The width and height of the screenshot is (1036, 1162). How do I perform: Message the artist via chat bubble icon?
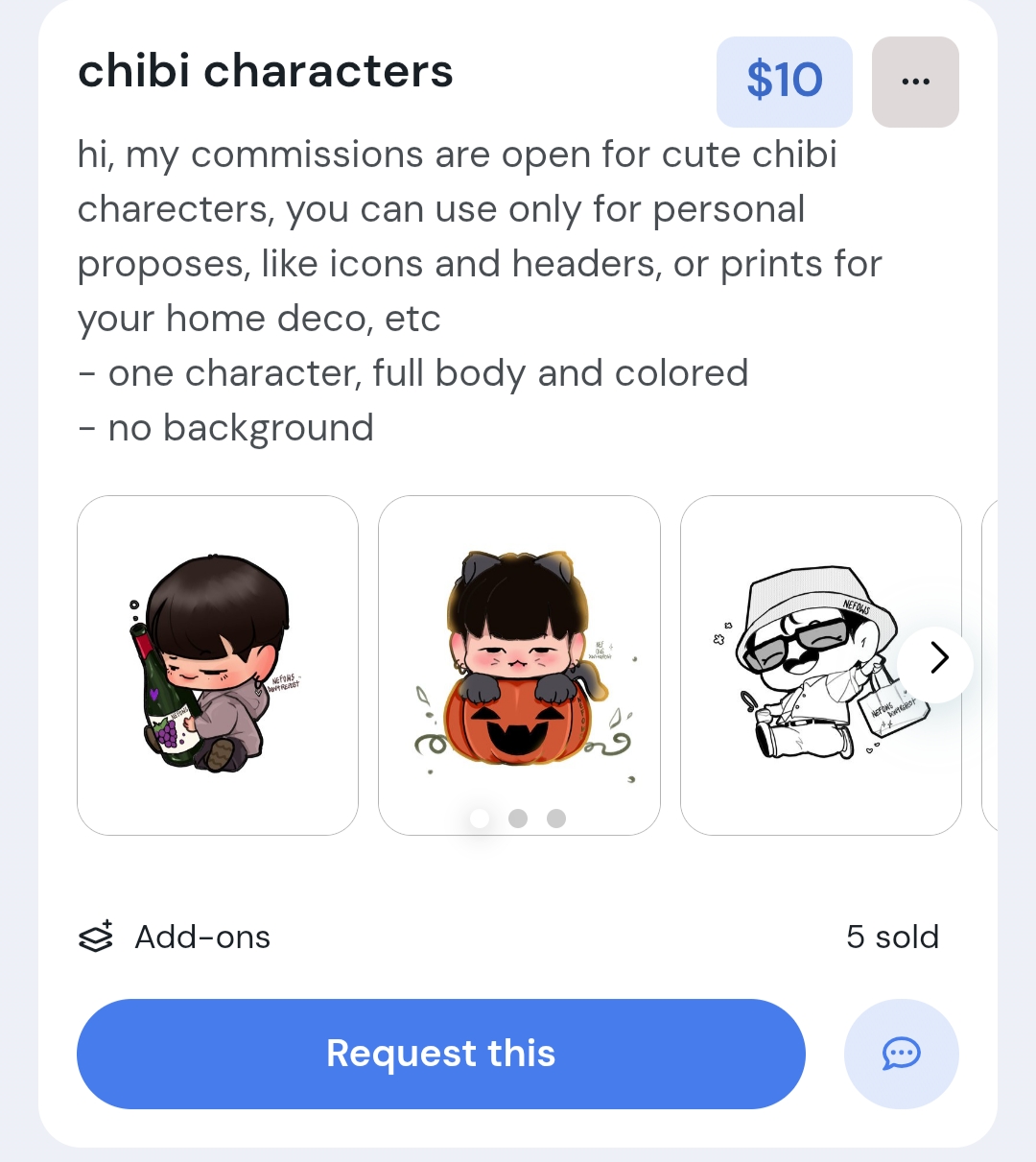click(x=901, y=1054)
